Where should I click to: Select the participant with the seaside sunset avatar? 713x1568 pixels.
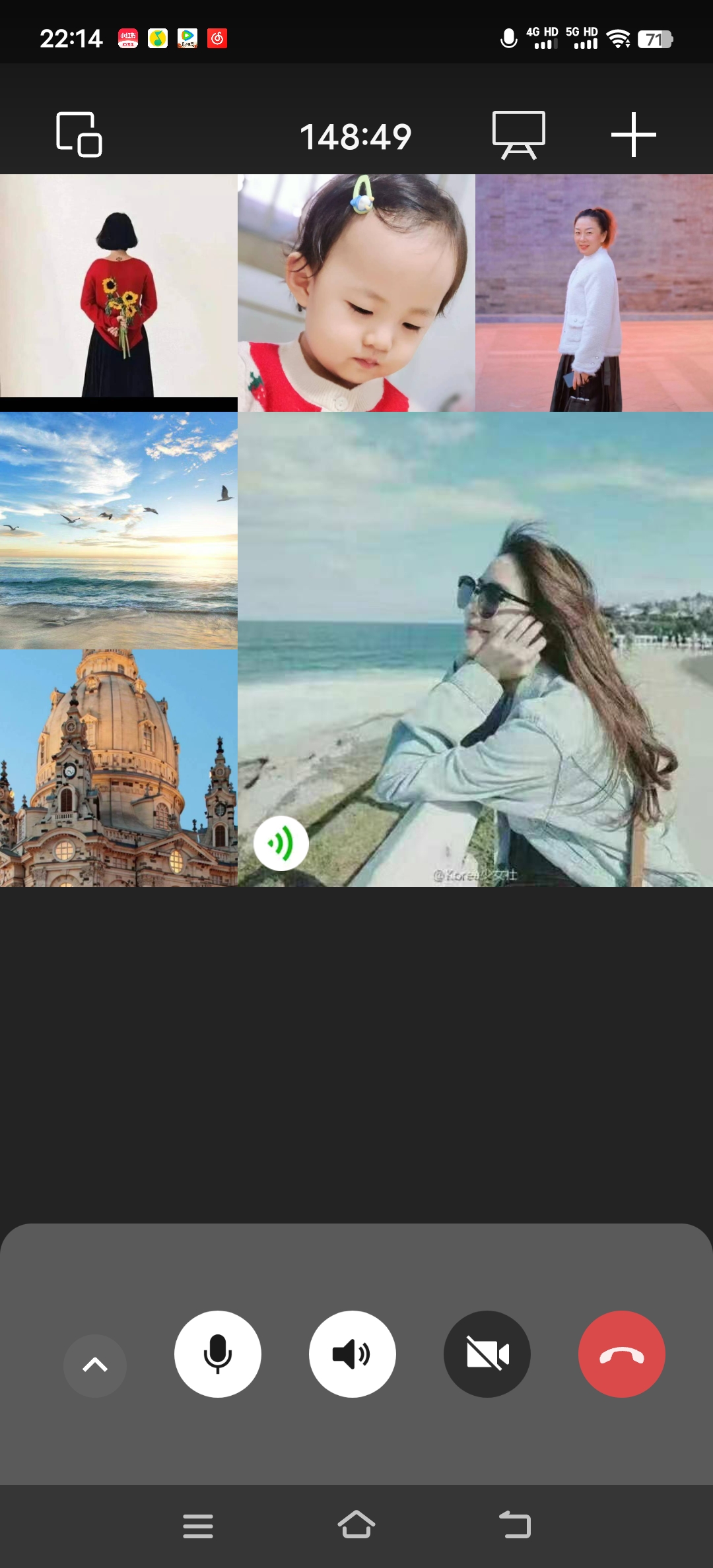point(119,531)
